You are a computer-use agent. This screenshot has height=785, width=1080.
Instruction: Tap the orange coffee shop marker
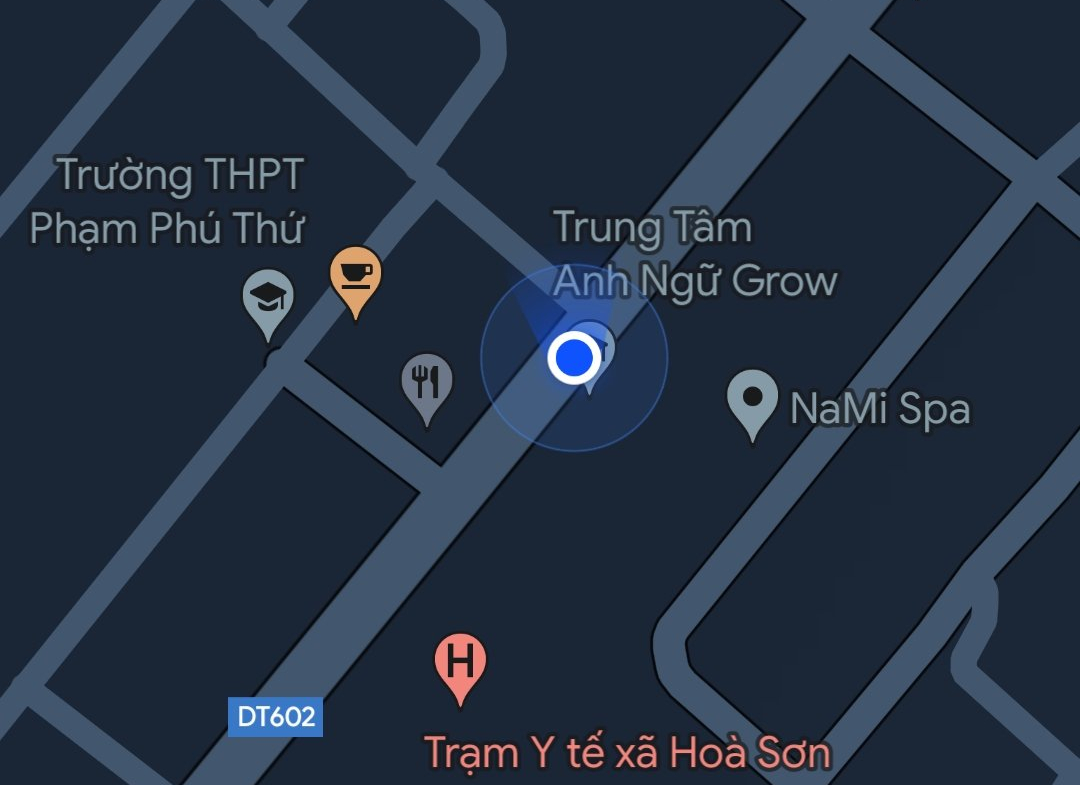point(355,274)
